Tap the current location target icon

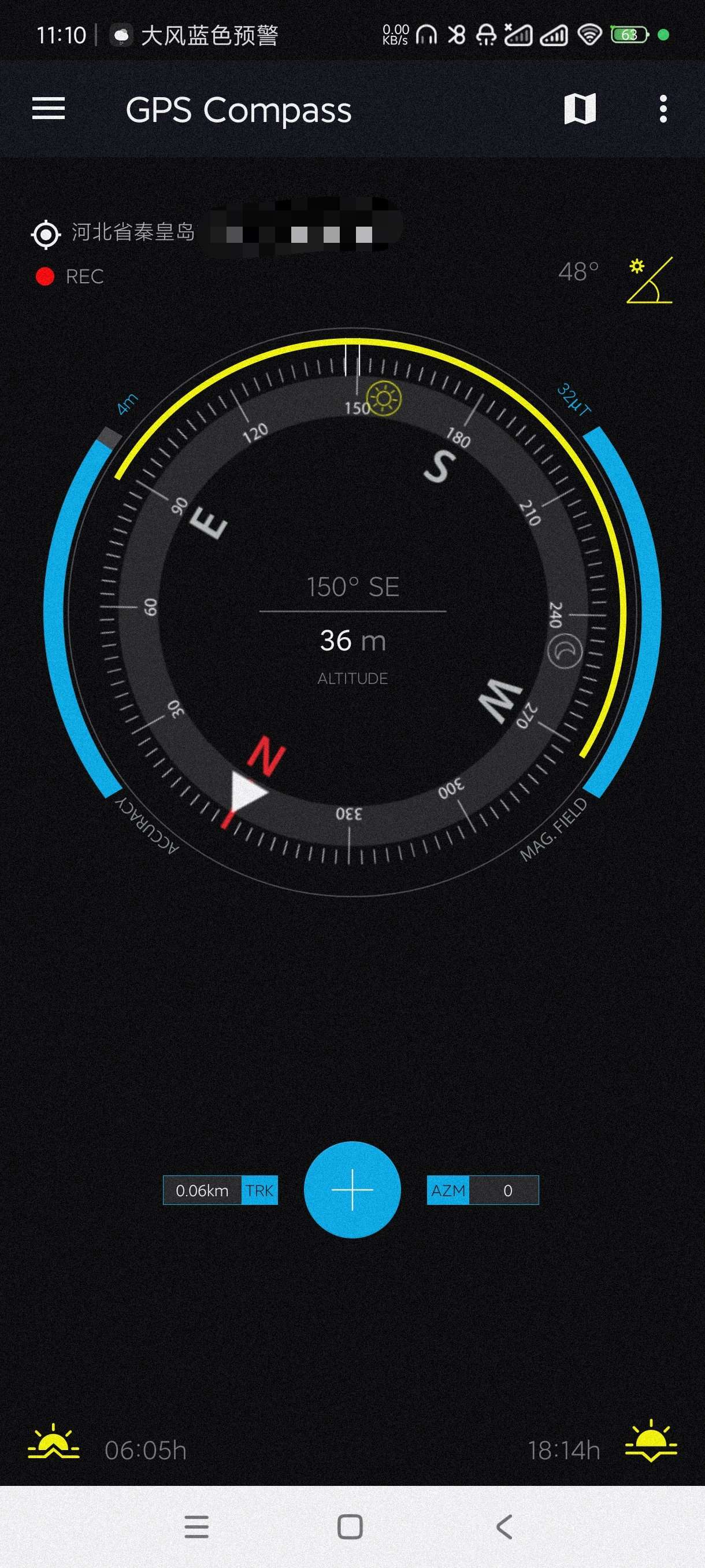(x=46, y=234)
